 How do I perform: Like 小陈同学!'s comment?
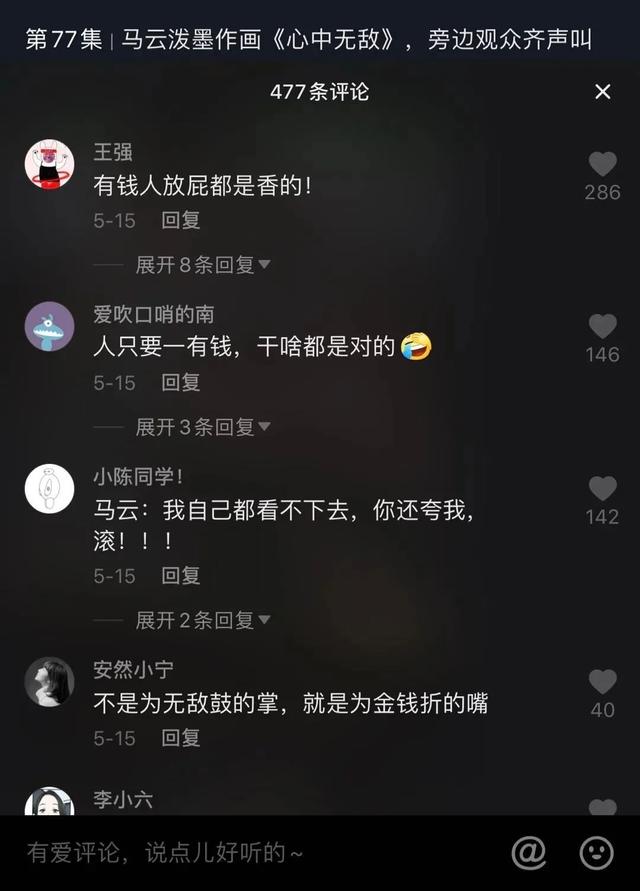(x=602, y=489)
